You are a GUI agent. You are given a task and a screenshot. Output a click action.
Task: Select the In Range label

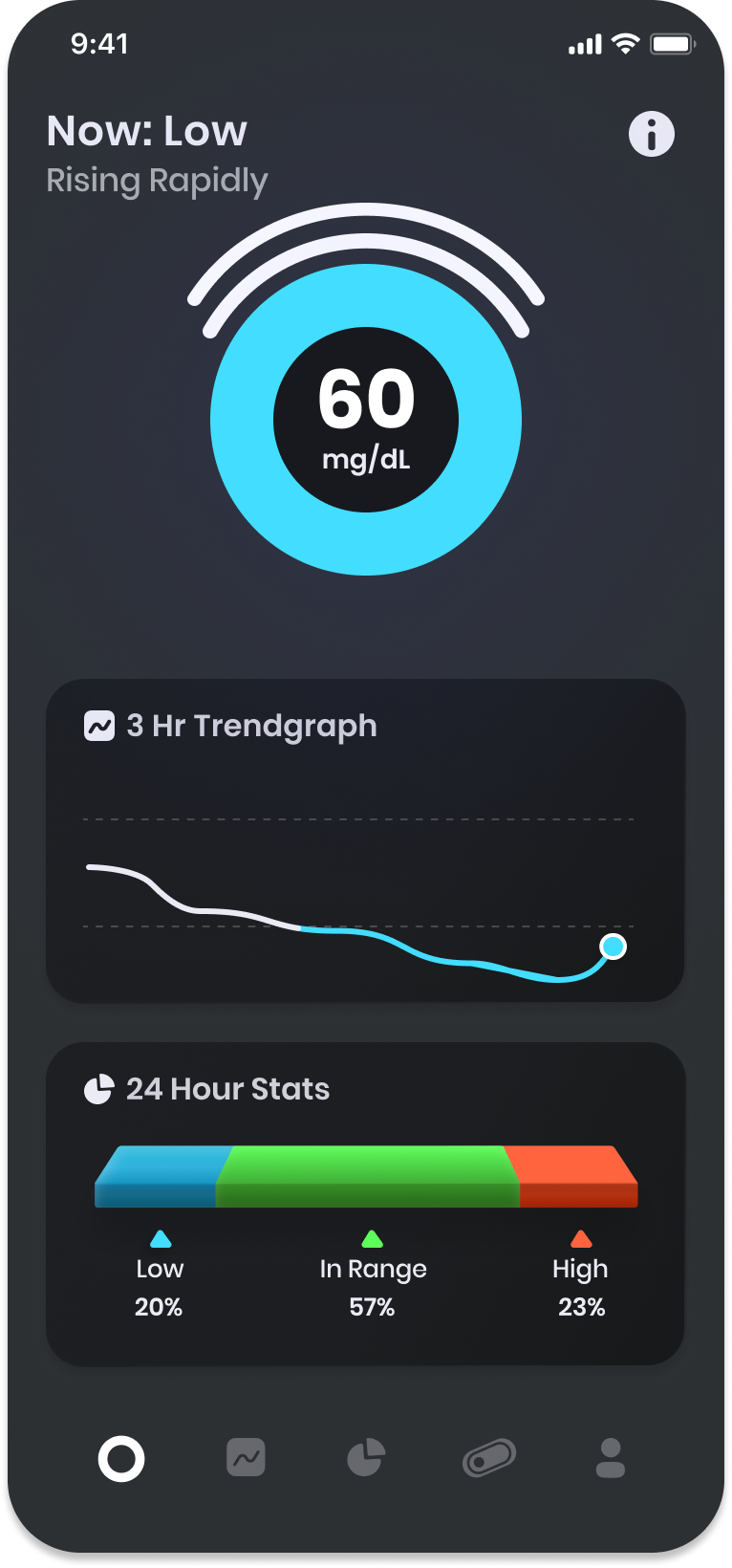(373, 1269)
